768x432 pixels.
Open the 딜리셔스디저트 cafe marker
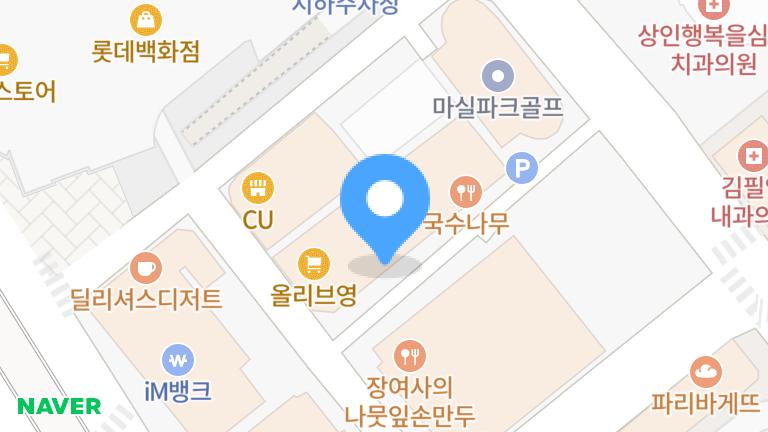click(x=146, y=267)
